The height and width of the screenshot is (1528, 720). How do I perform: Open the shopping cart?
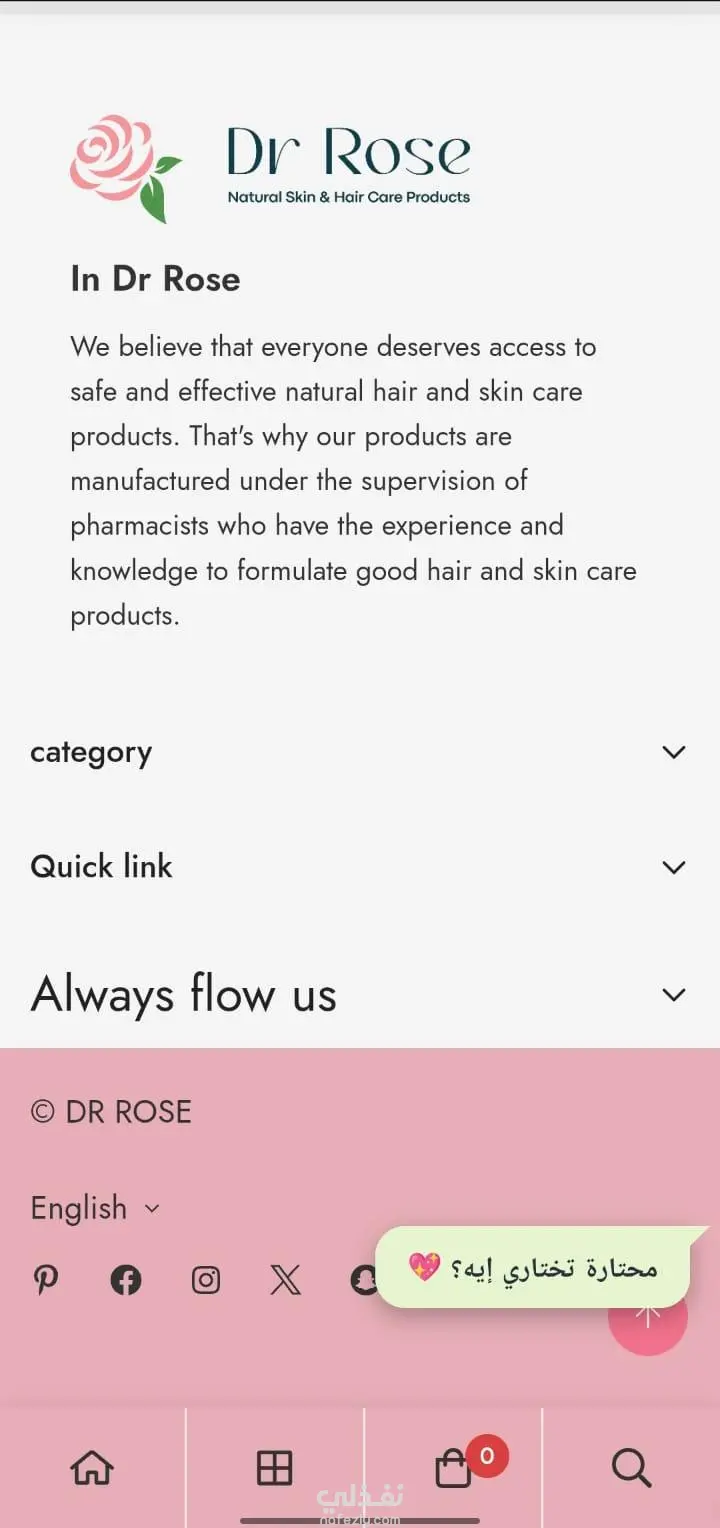pos(454,1469)
